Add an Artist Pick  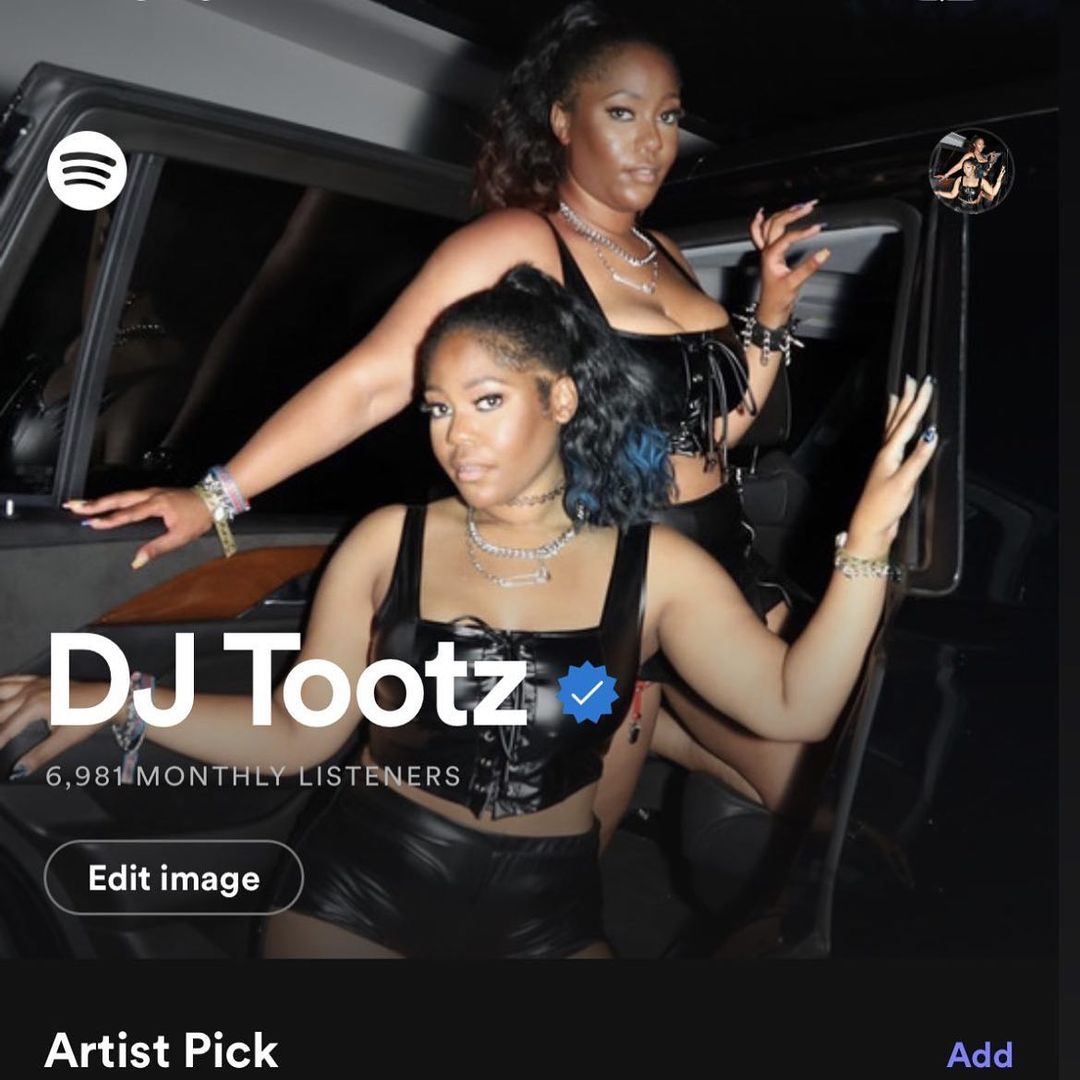tap(979, 1054)
